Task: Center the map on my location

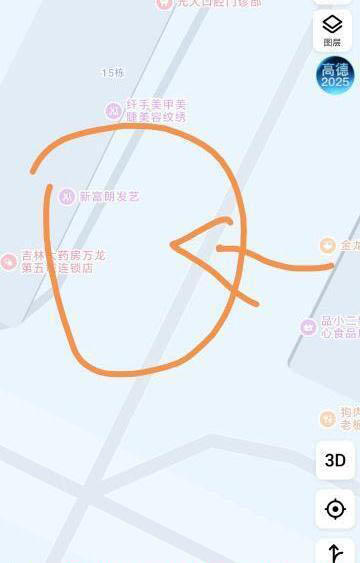Action: 335,509
